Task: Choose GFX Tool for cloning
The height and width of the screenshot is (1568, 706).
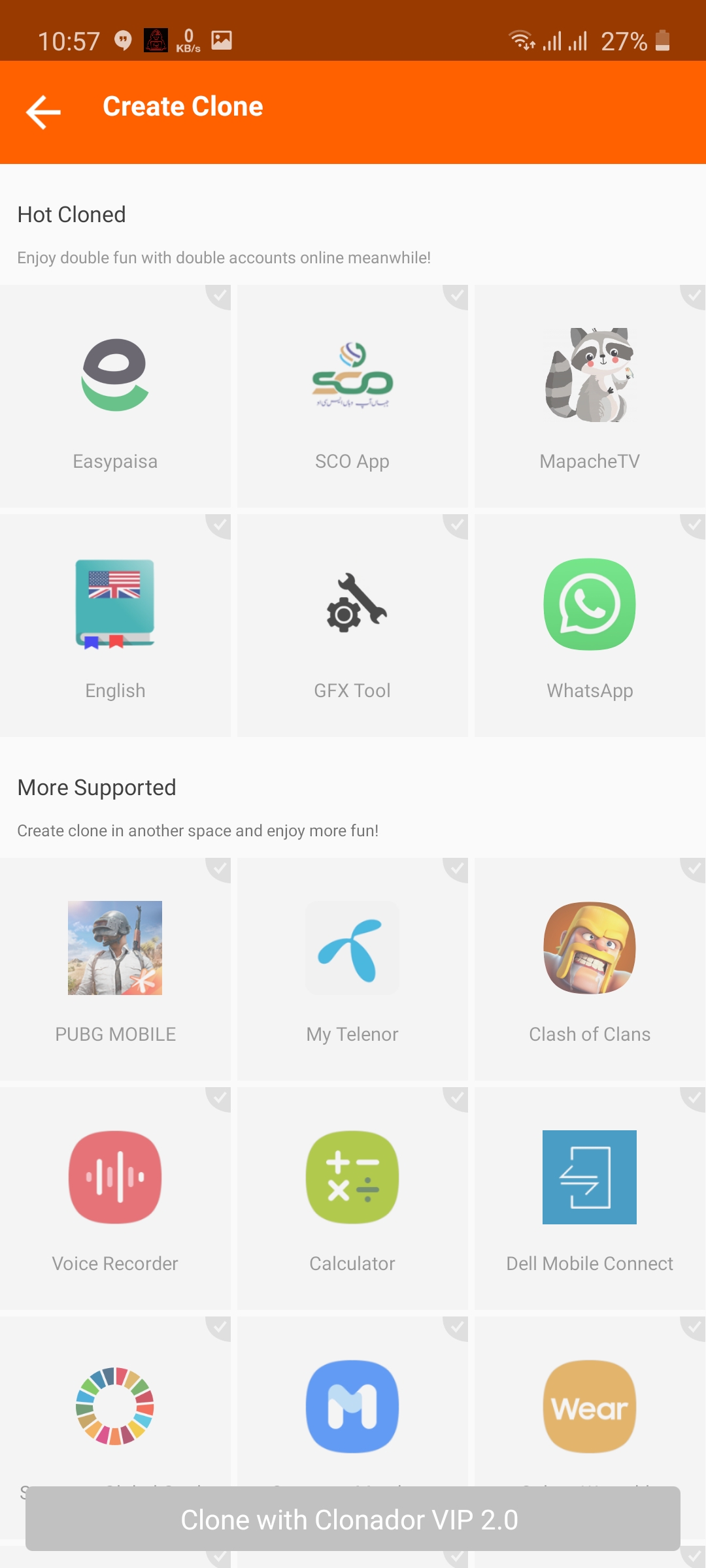Action: coord(352,625)
